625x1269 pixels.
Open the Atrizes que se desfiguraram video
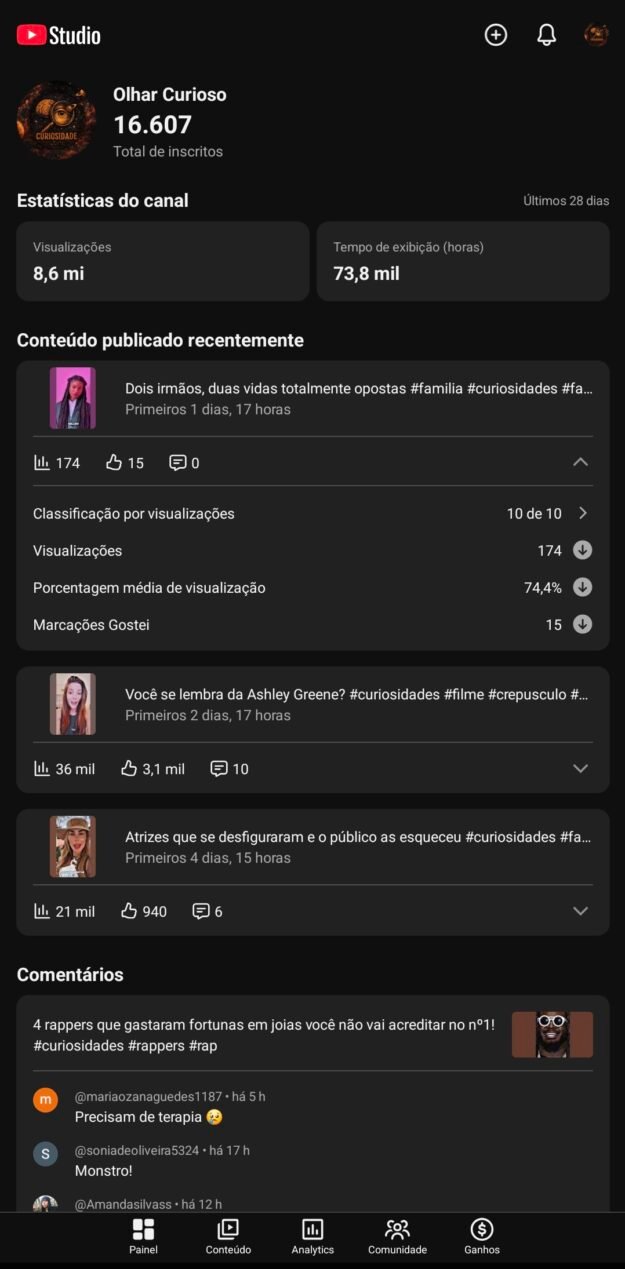355,847
